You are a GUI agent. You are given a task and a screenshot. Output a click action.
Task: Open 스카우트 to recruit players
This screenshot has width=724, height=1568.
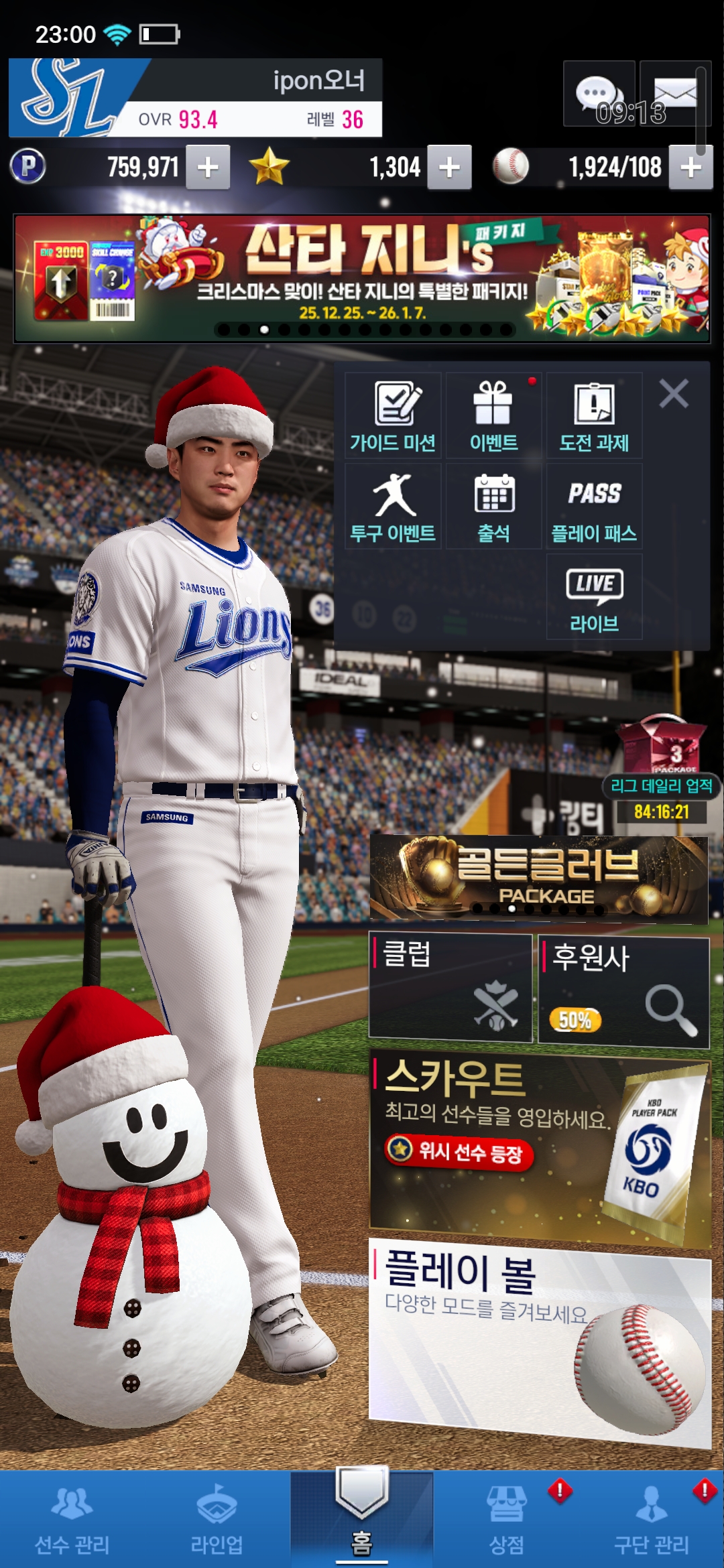(540, 1147)
